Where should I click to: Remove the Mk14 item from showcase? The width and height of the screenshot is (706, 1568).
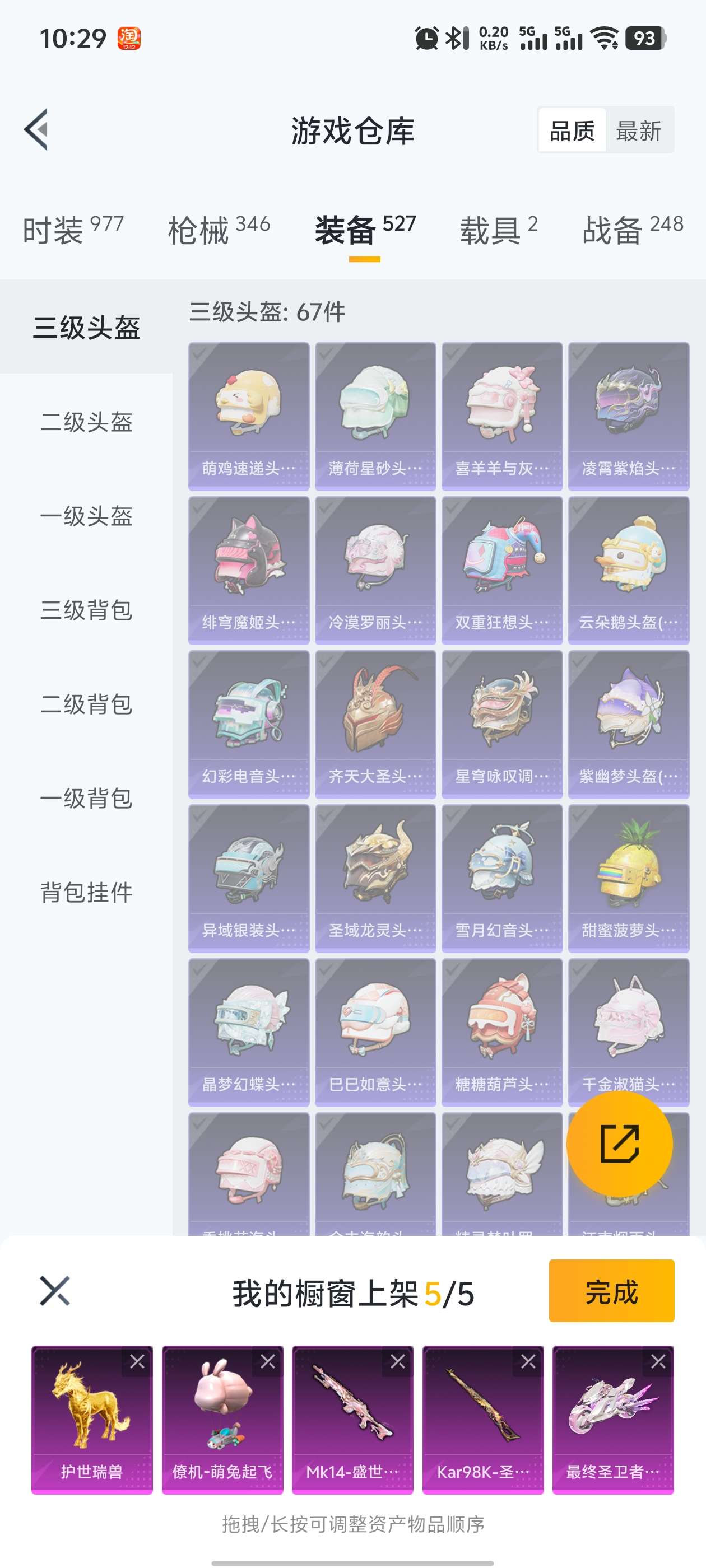tap(398, 1362)
